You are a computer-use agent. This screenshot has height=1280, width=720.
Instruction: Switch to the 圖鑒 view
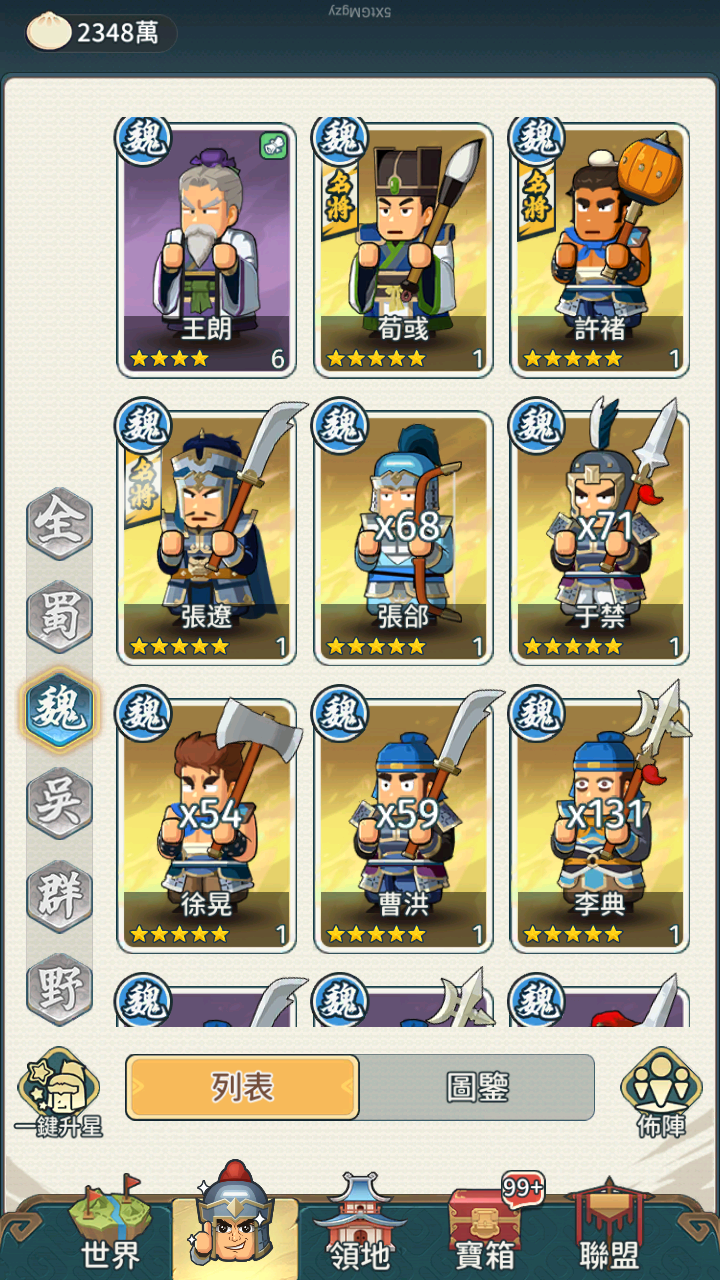(477, 1087)
